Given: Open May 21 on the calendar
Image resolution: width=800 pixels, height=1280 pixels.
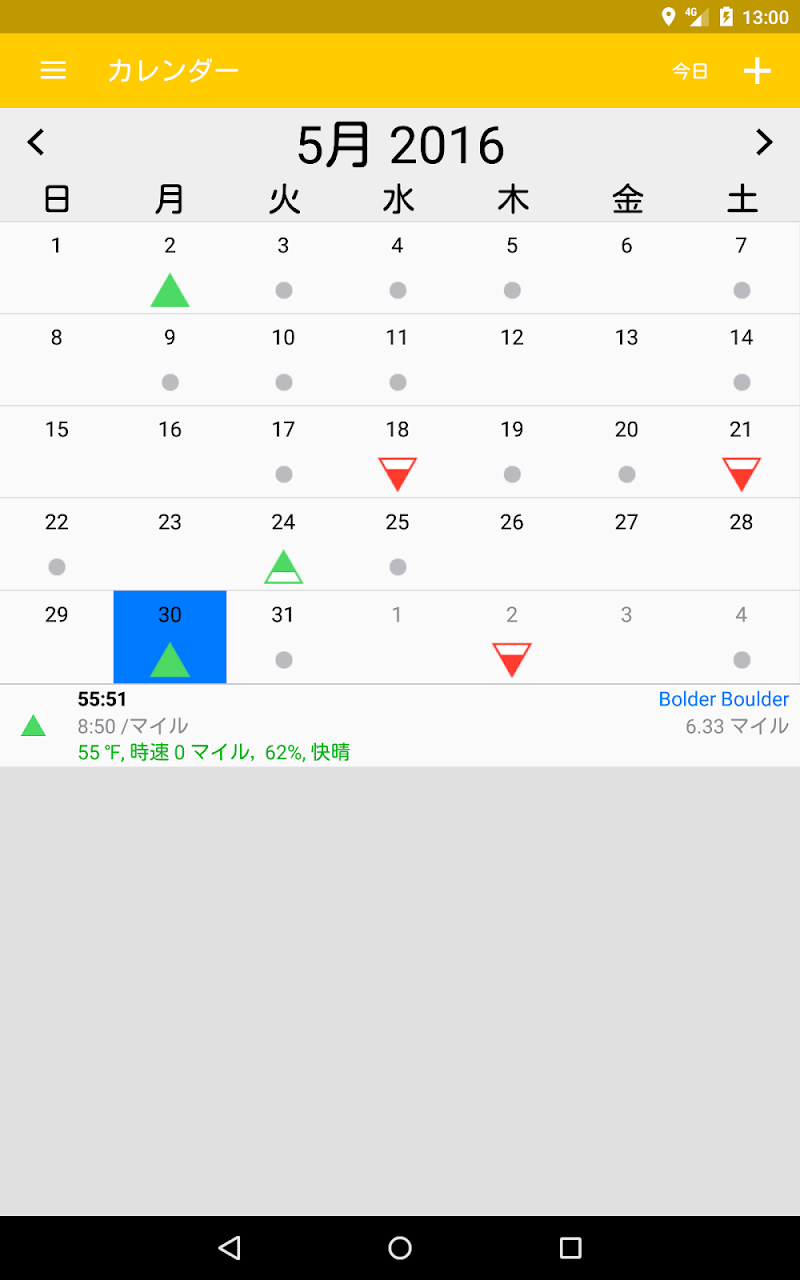Looking at the screenshot, I should (x=741, y=452).
